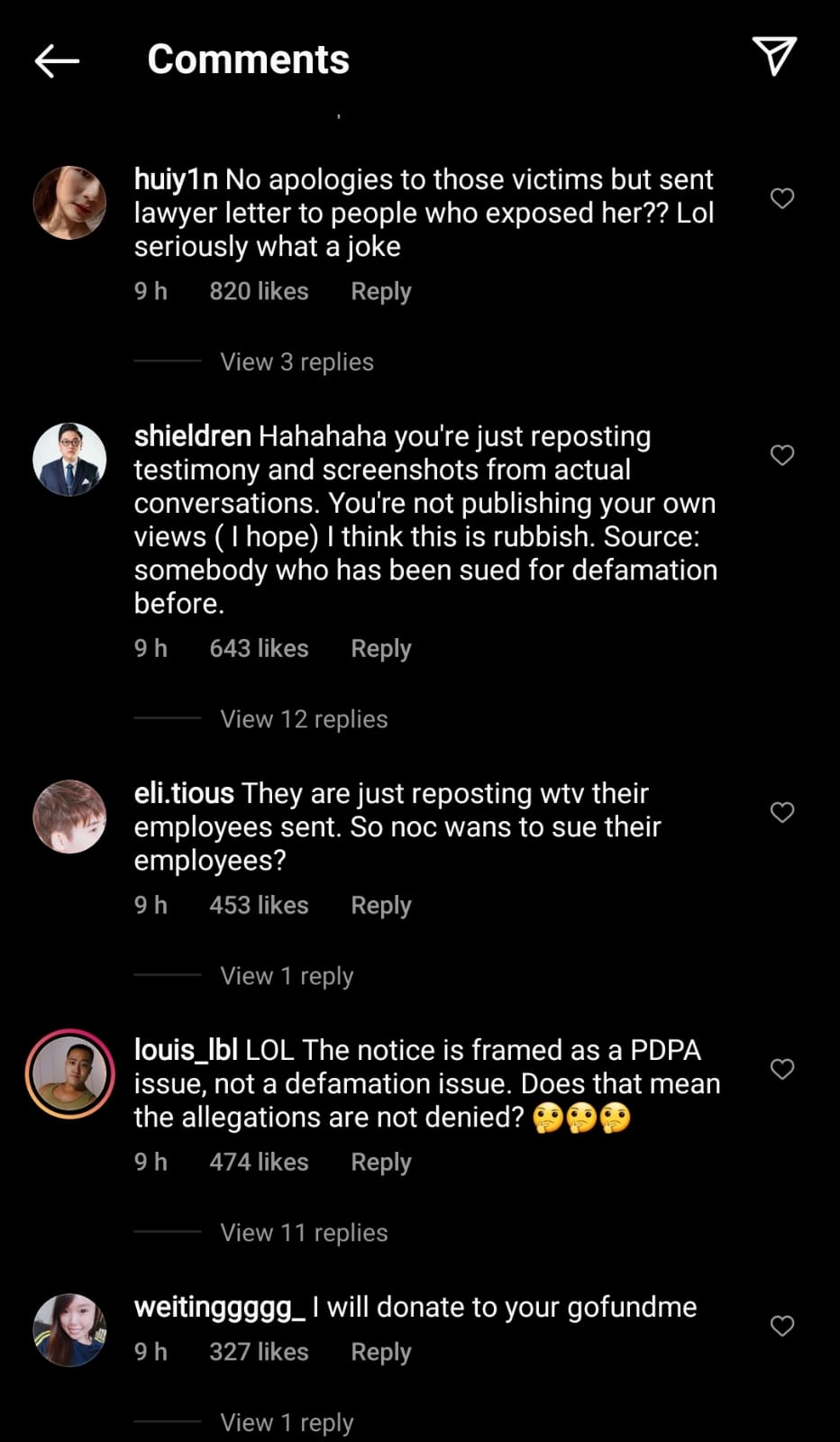
Task: Like the louis_lbl comment
Action: (782, 1069)
